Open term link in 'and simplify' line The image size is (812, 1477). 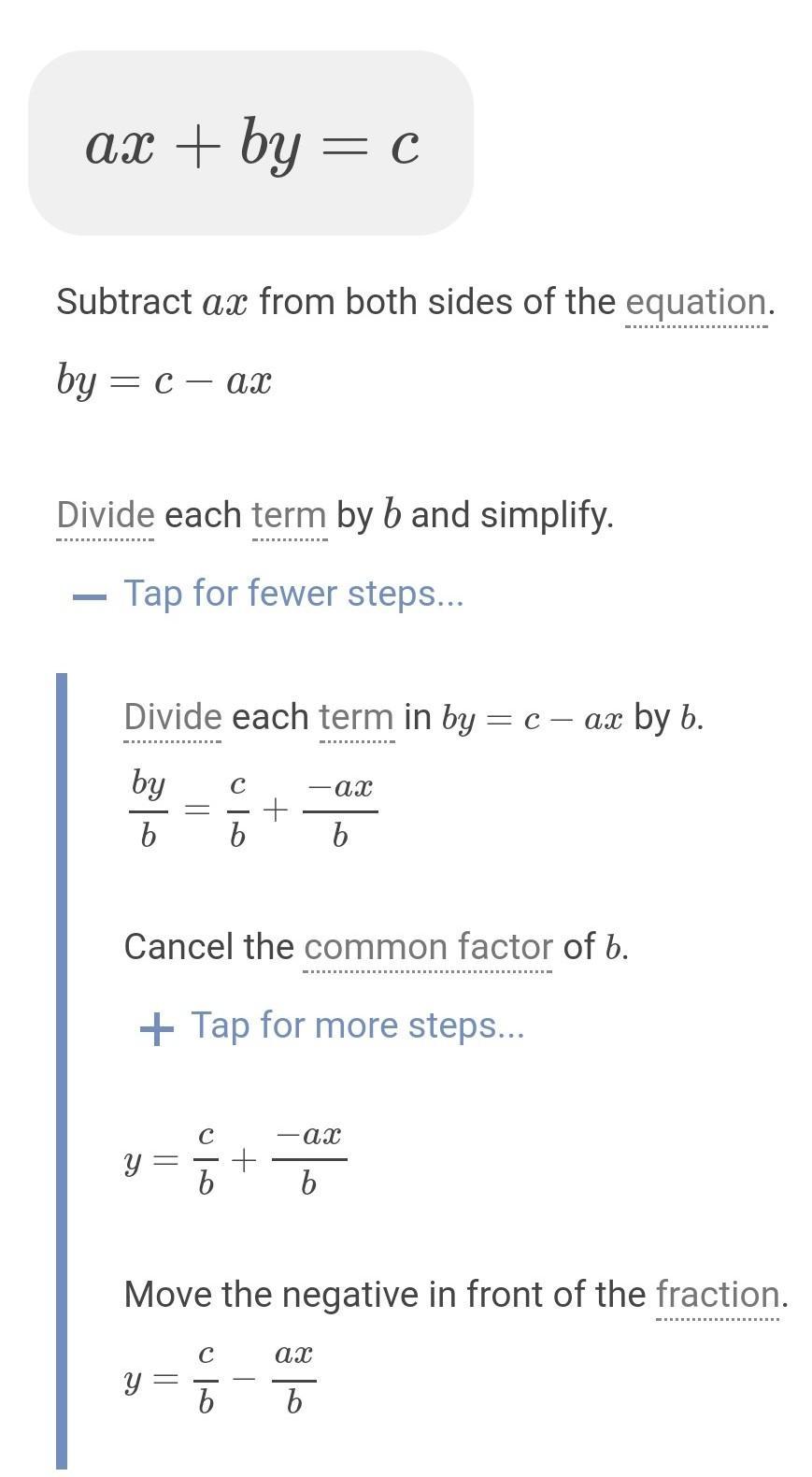pos(289,516)
